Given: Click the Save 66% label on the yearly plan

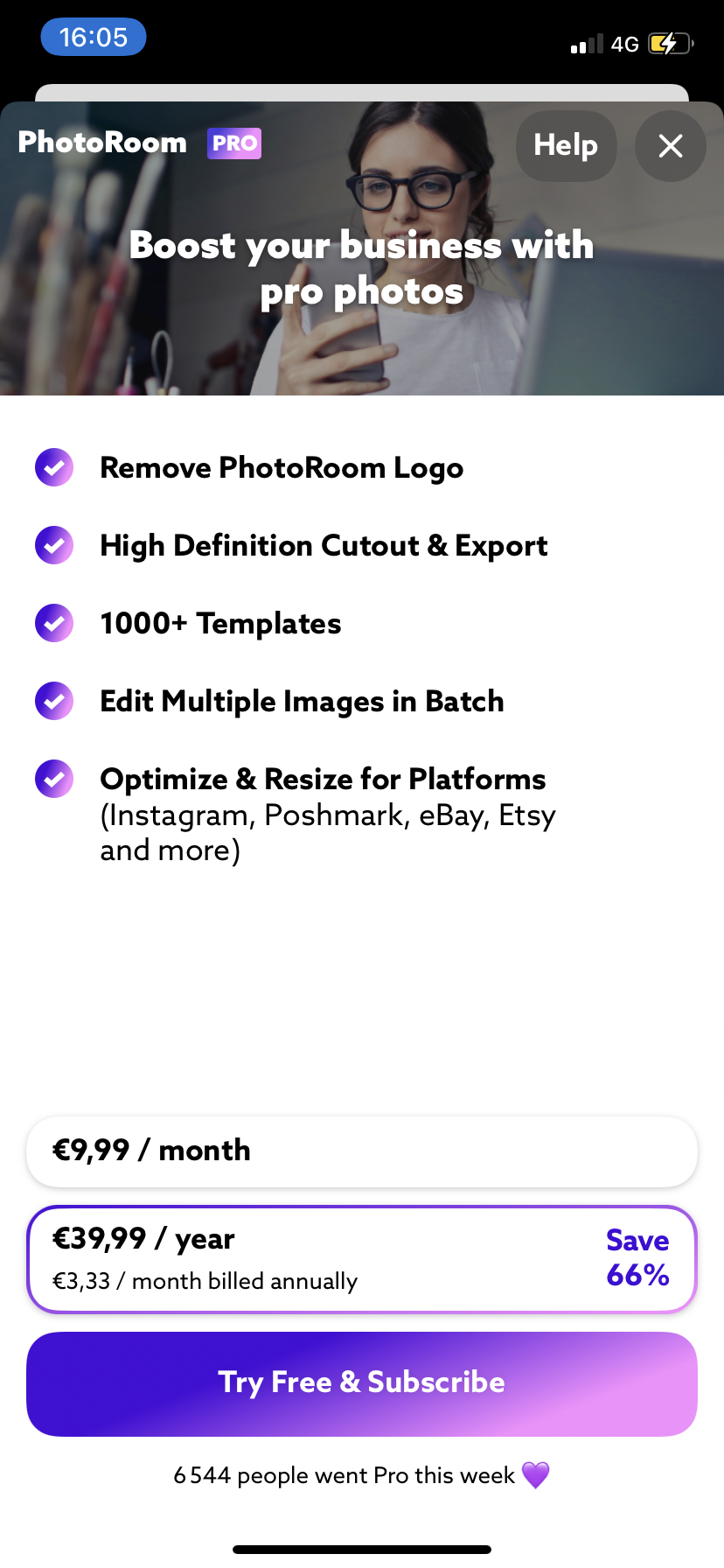Looking at the screenshot, I should tap(637, 1258).
